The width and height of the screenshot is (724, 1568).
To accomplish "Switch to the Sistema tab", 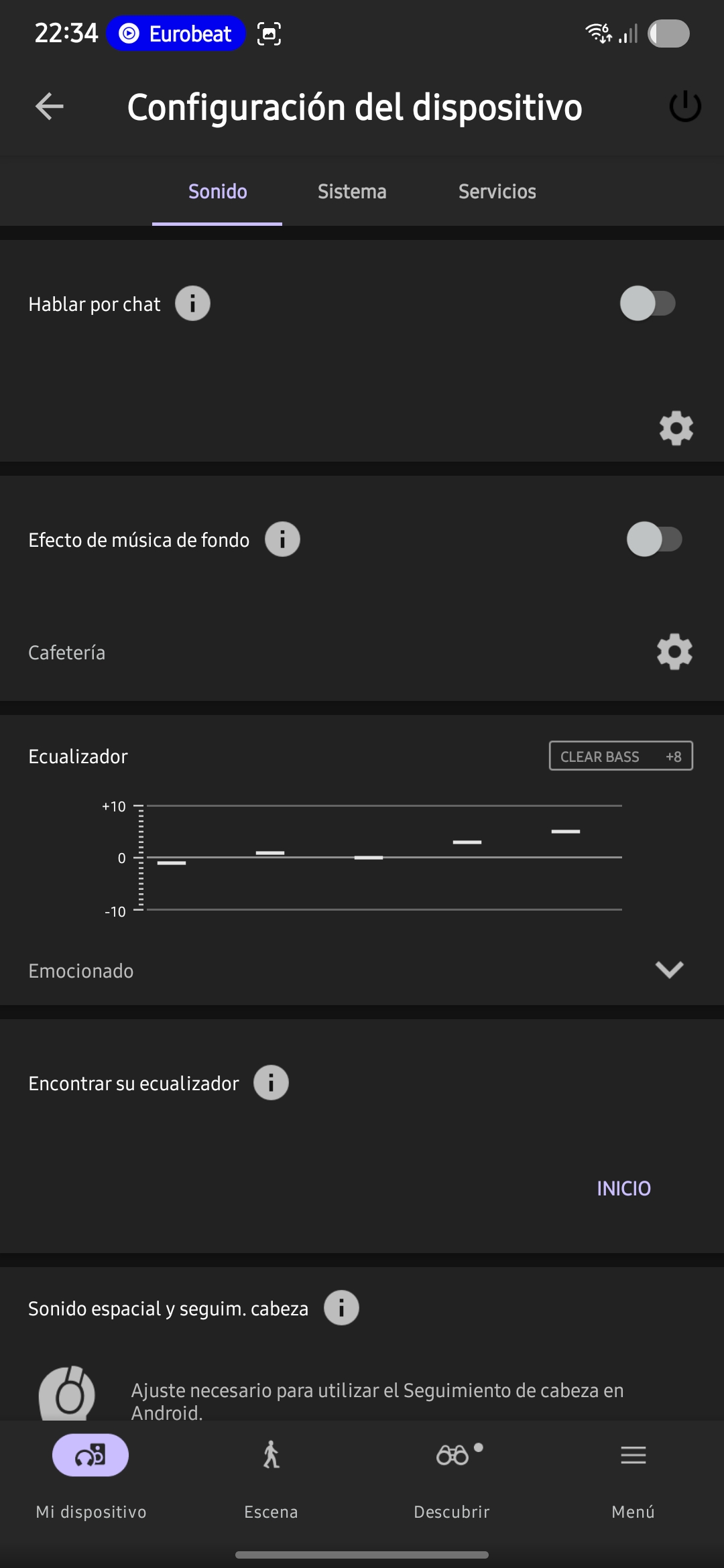I will (352, 192).
